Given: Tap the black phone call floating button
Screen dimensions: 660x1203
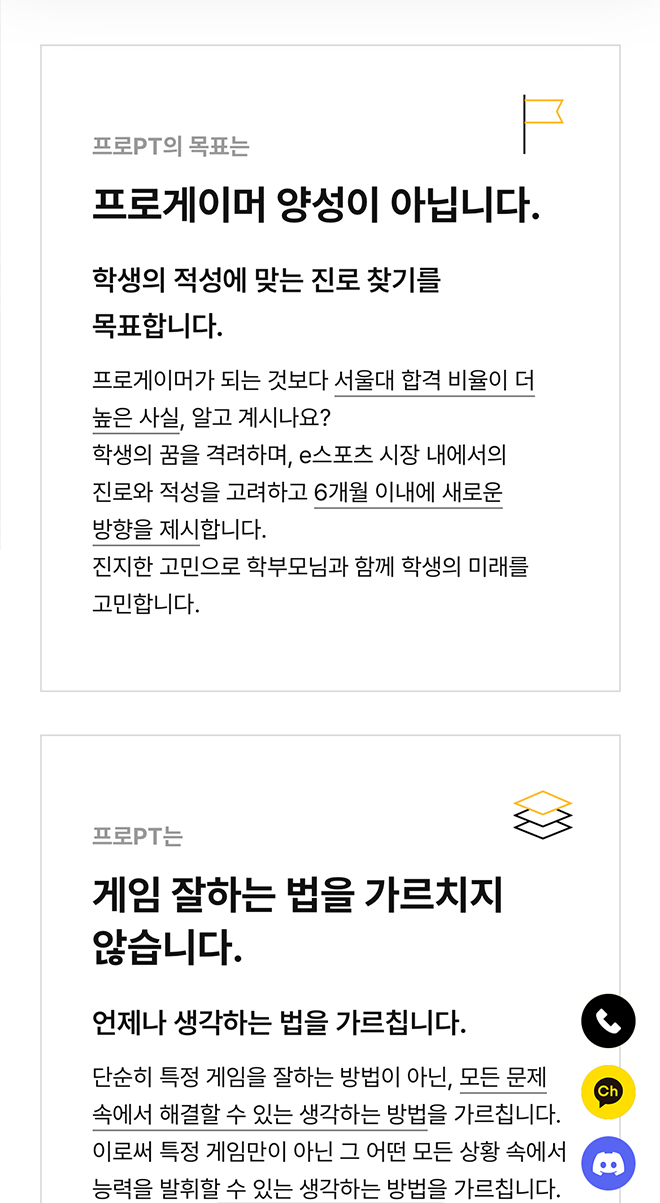Looking at the screenshot, I should coord(608,1021).
